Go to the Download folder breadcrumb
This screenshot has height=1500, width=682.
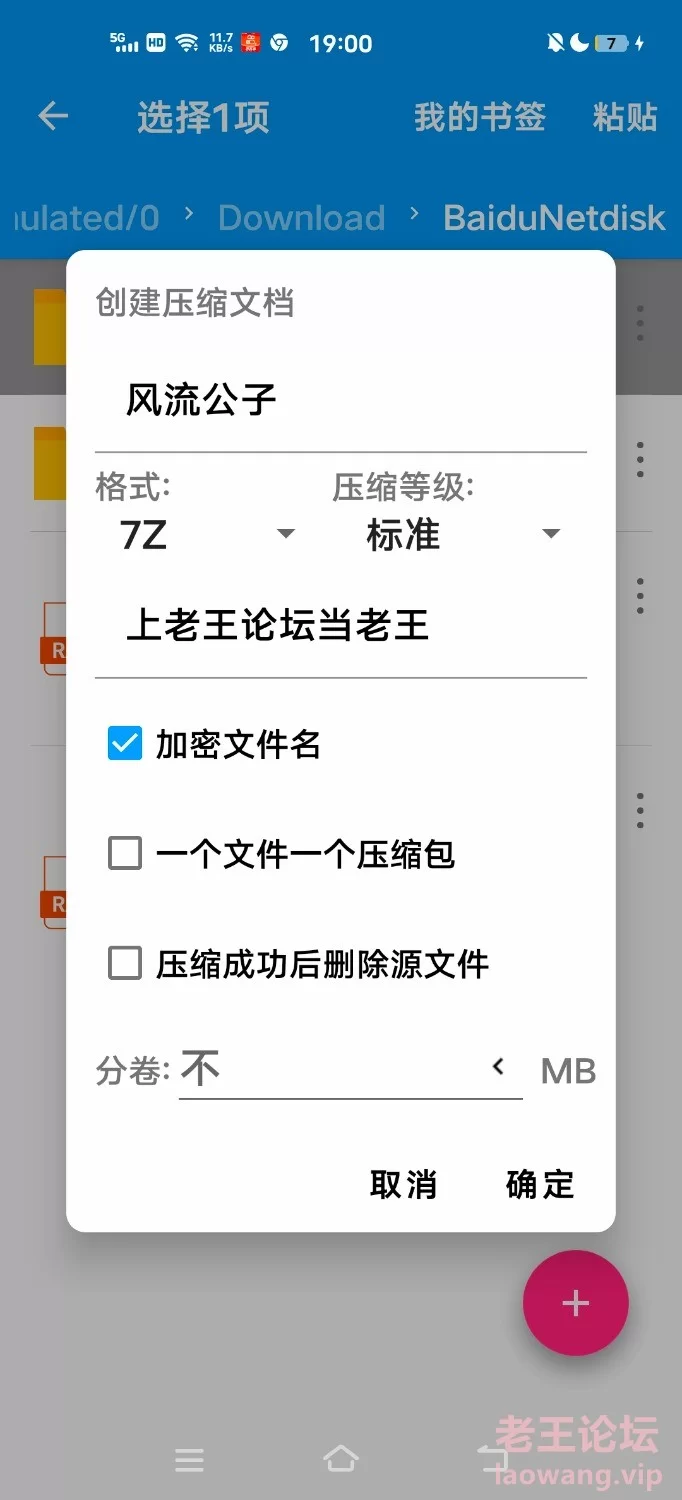(x=301, y=218)
